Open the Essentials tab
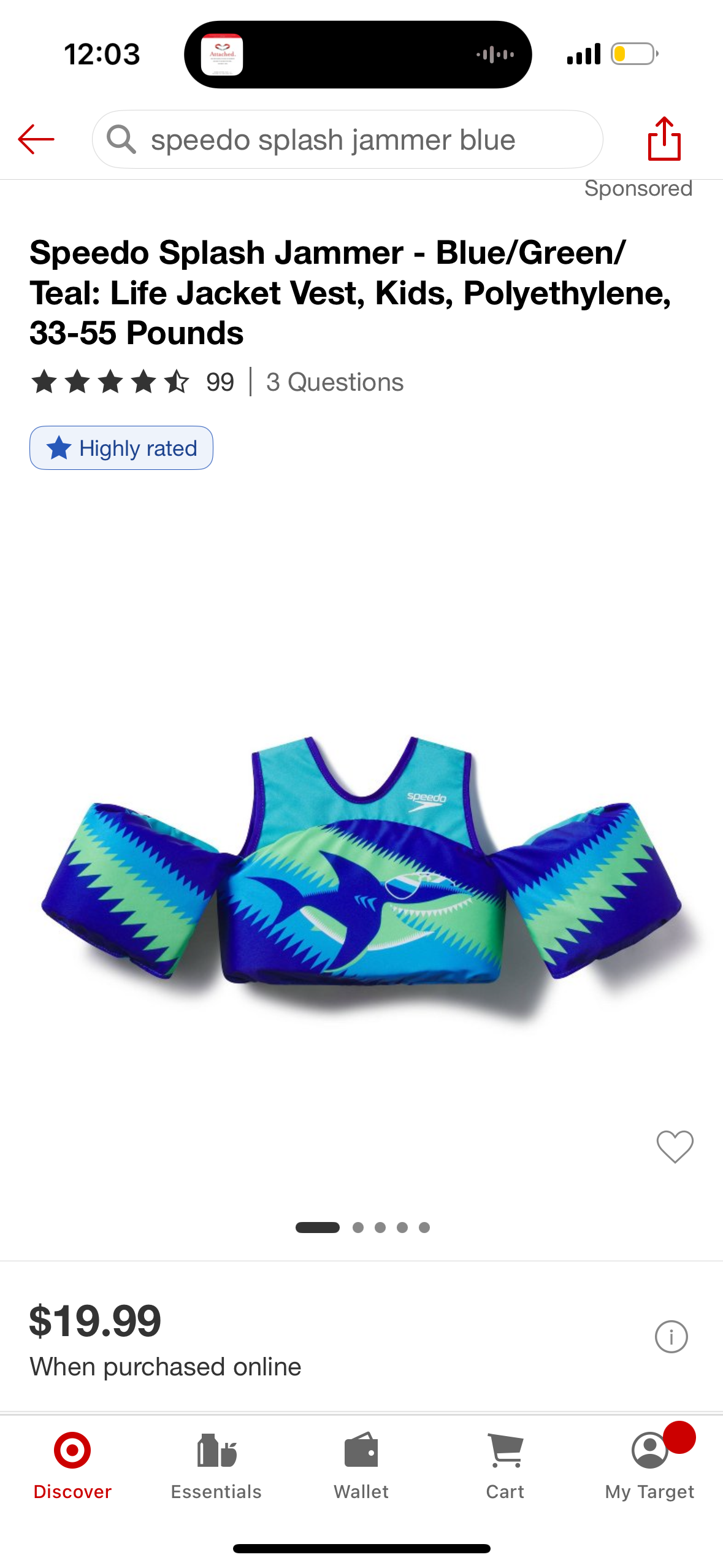 click(x=216, y=1465)
